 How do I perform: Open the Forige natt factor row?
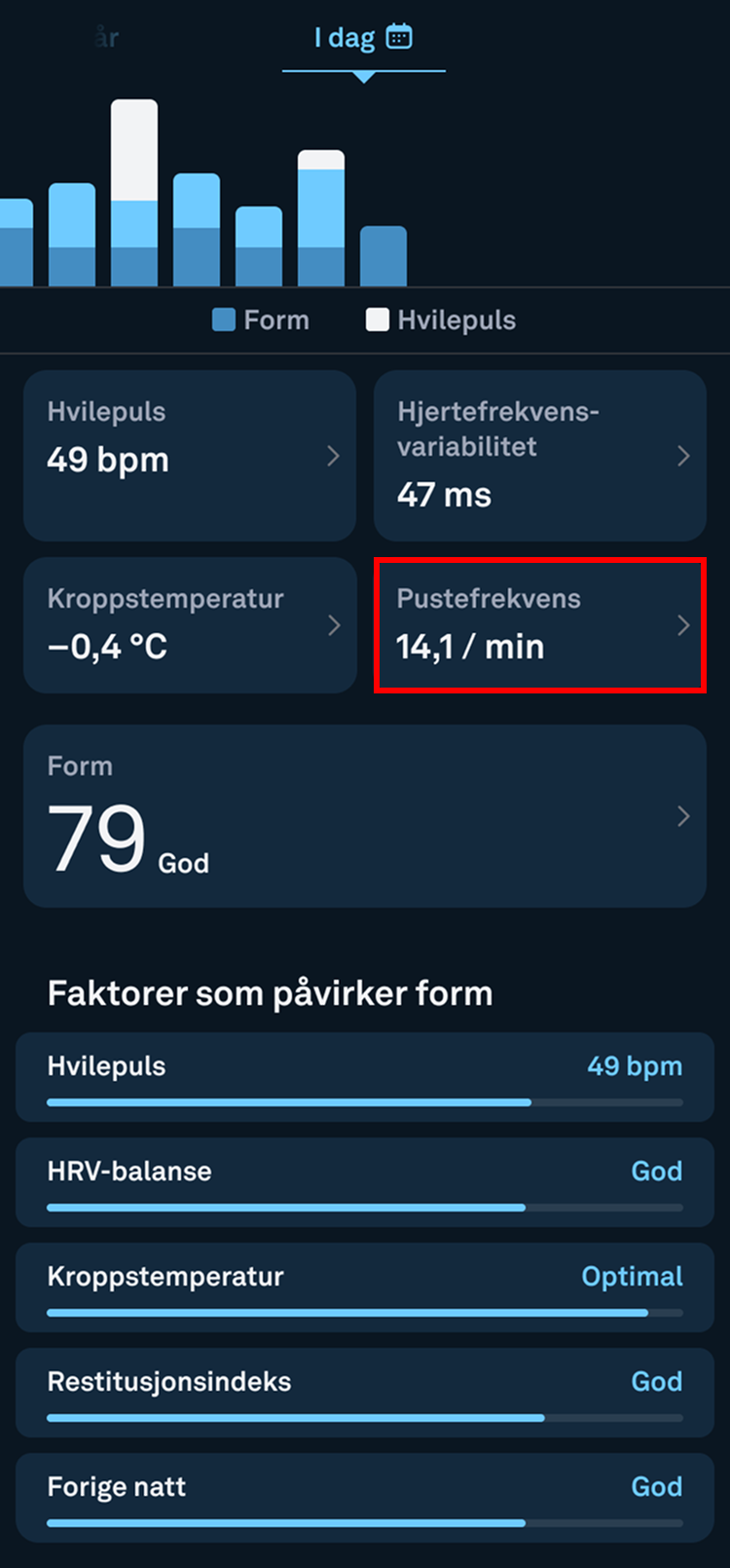coord(365,1498)
